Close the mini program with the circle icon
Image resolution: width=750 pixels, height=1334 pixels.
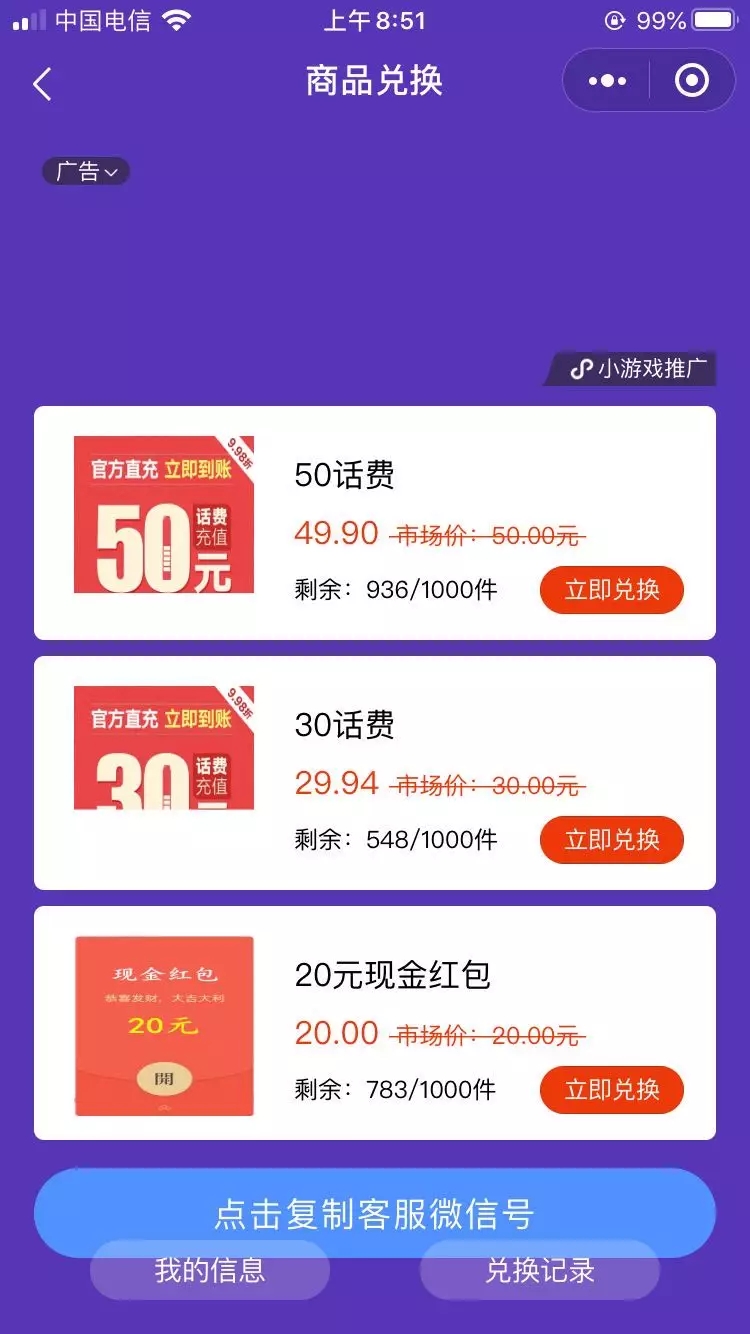(x=692, y=81)
